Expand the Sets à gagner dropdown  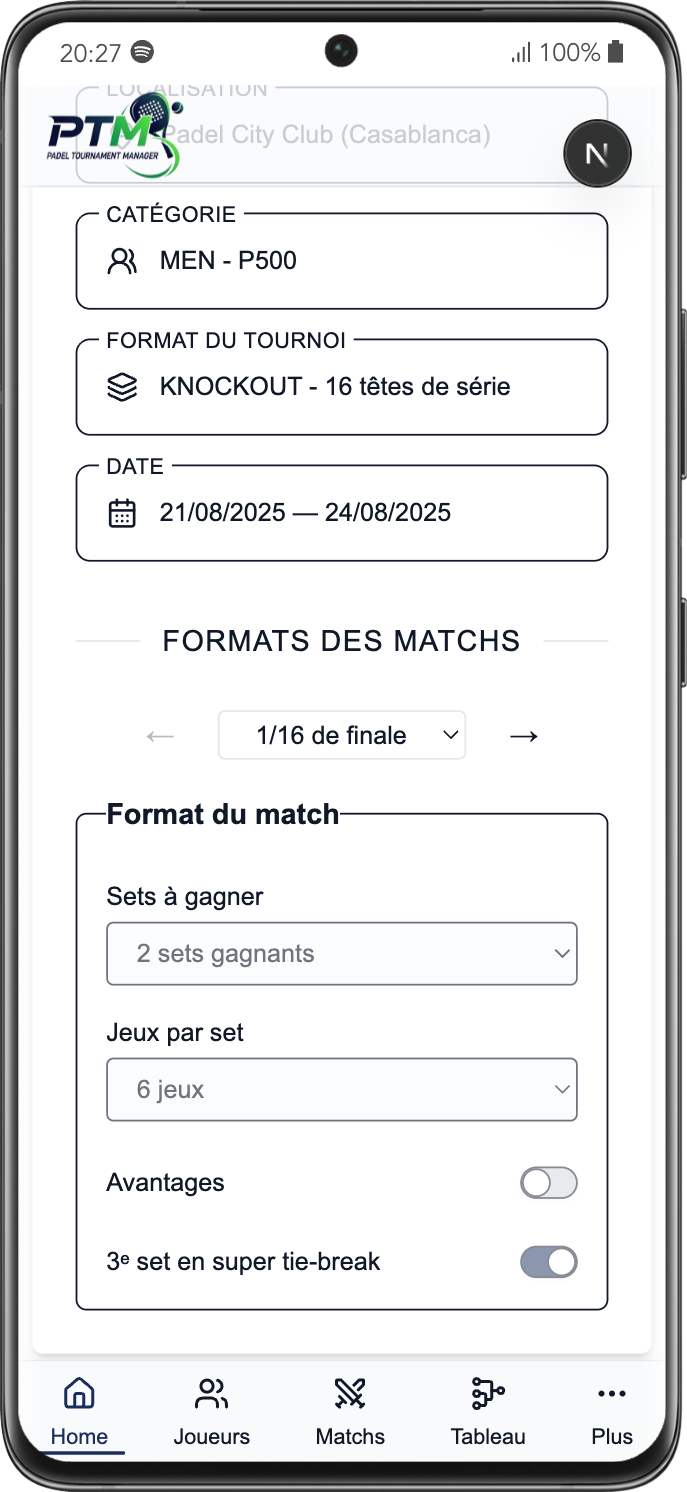pyautogui.click(x=342, y=954)
